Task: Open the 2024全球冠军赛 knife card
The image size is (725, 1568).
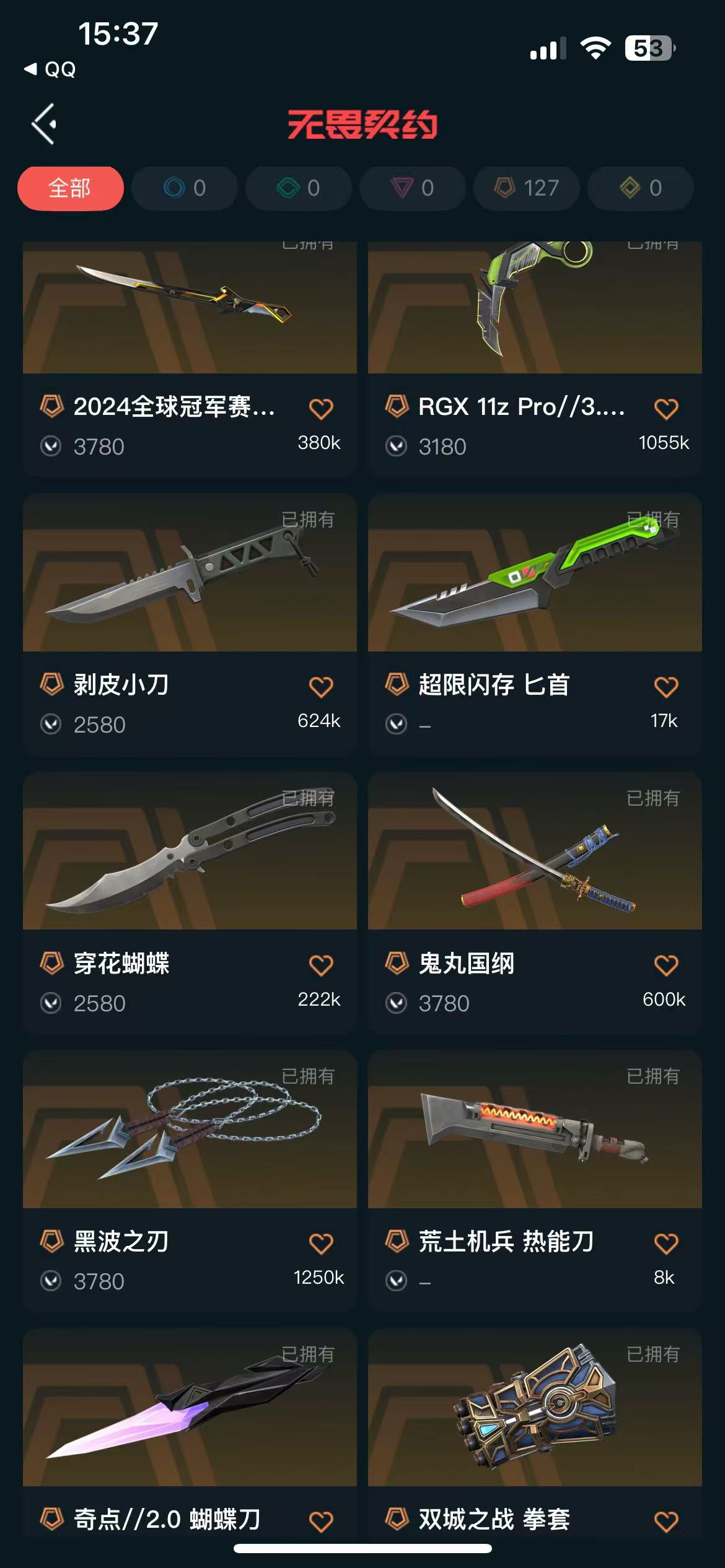Action: click(x=190, y=310)
